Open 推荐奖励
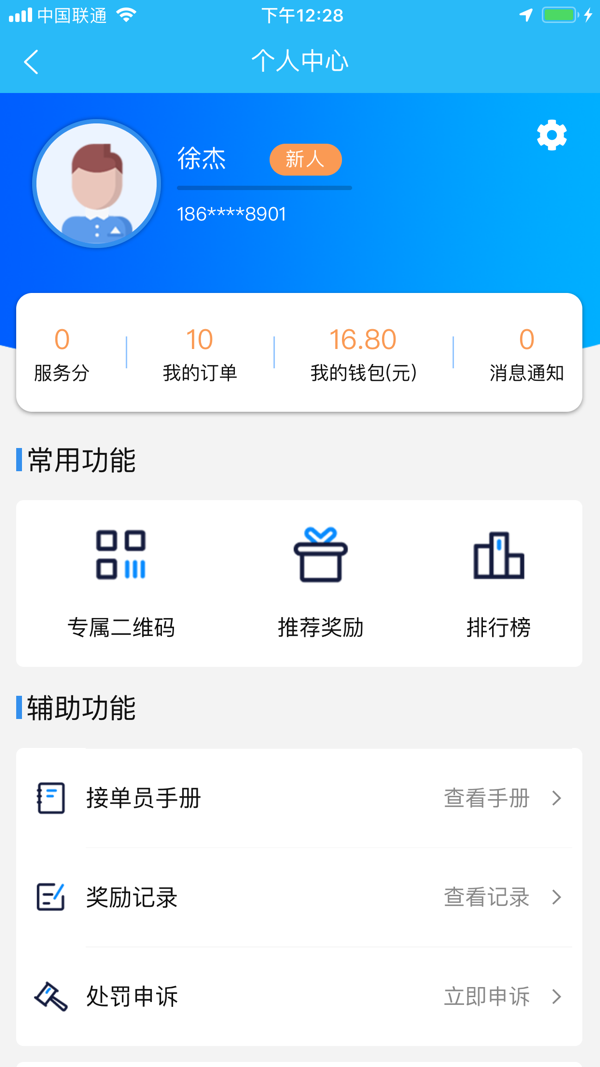 click(320, 583)
